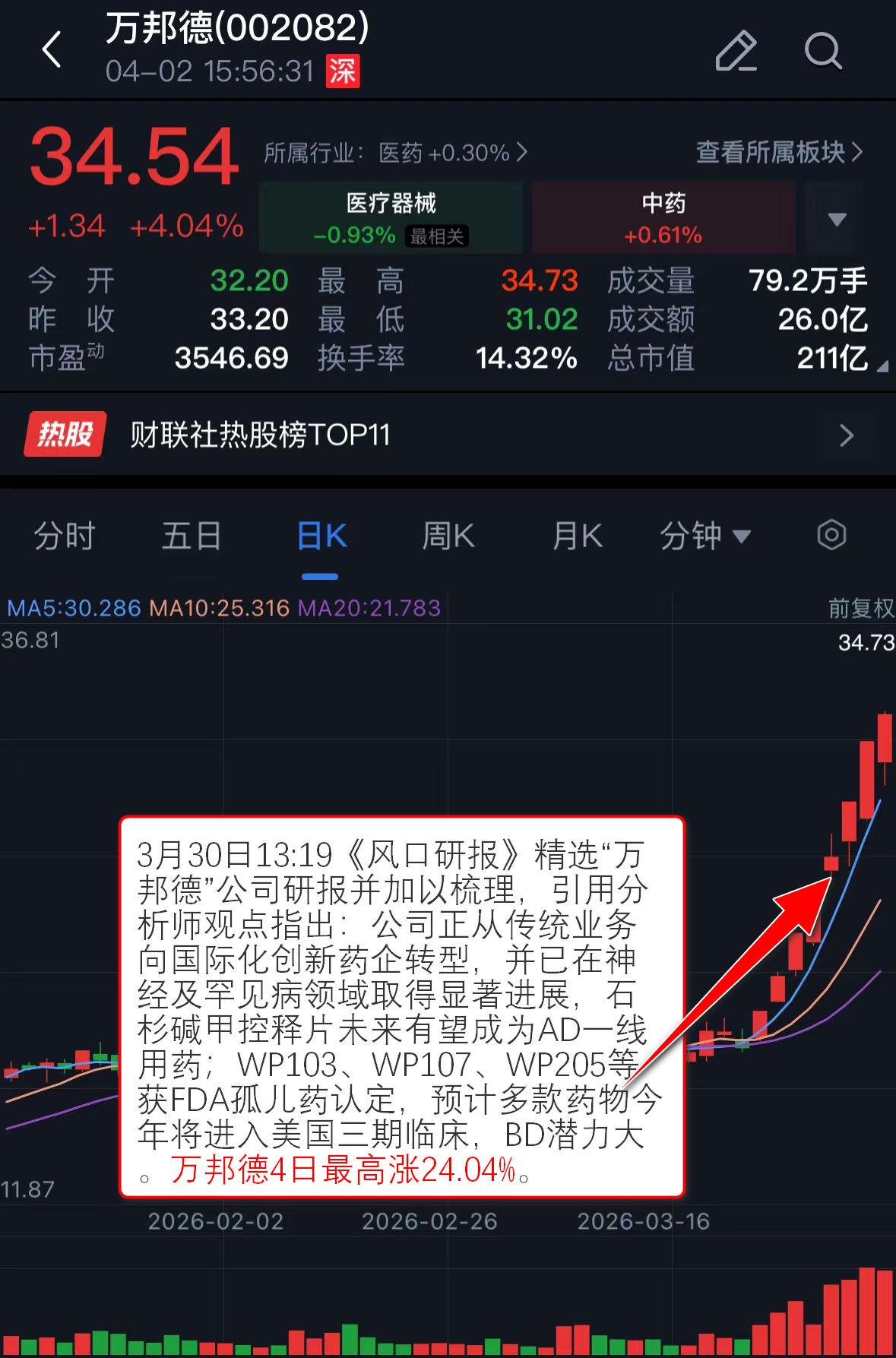
Task: Open the 中药 sector card
Action: click(663, 217)
